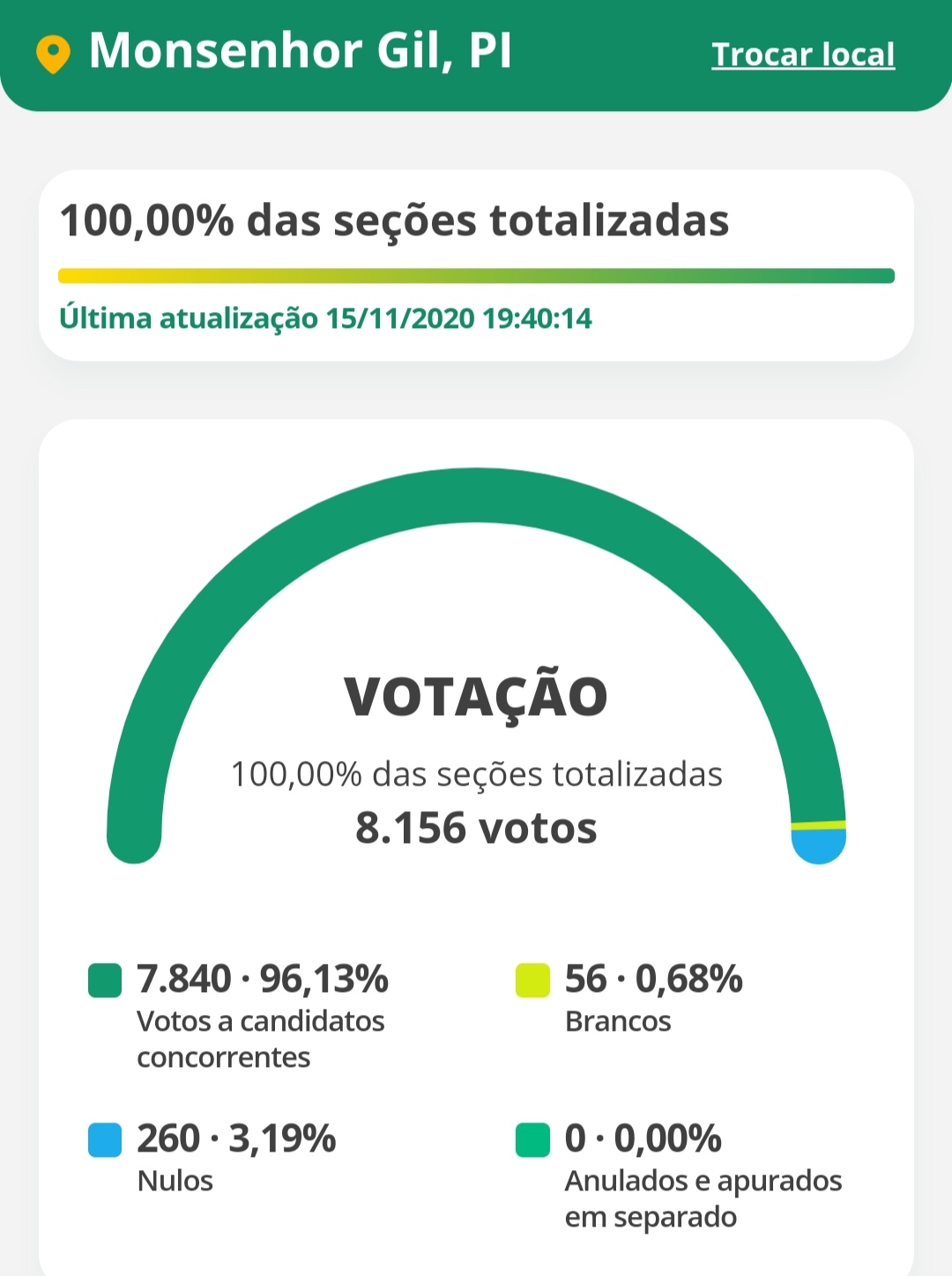Click the yellow-green Brancos legend square
Viewport: 952px width, 1276px height.
point(531,979)
